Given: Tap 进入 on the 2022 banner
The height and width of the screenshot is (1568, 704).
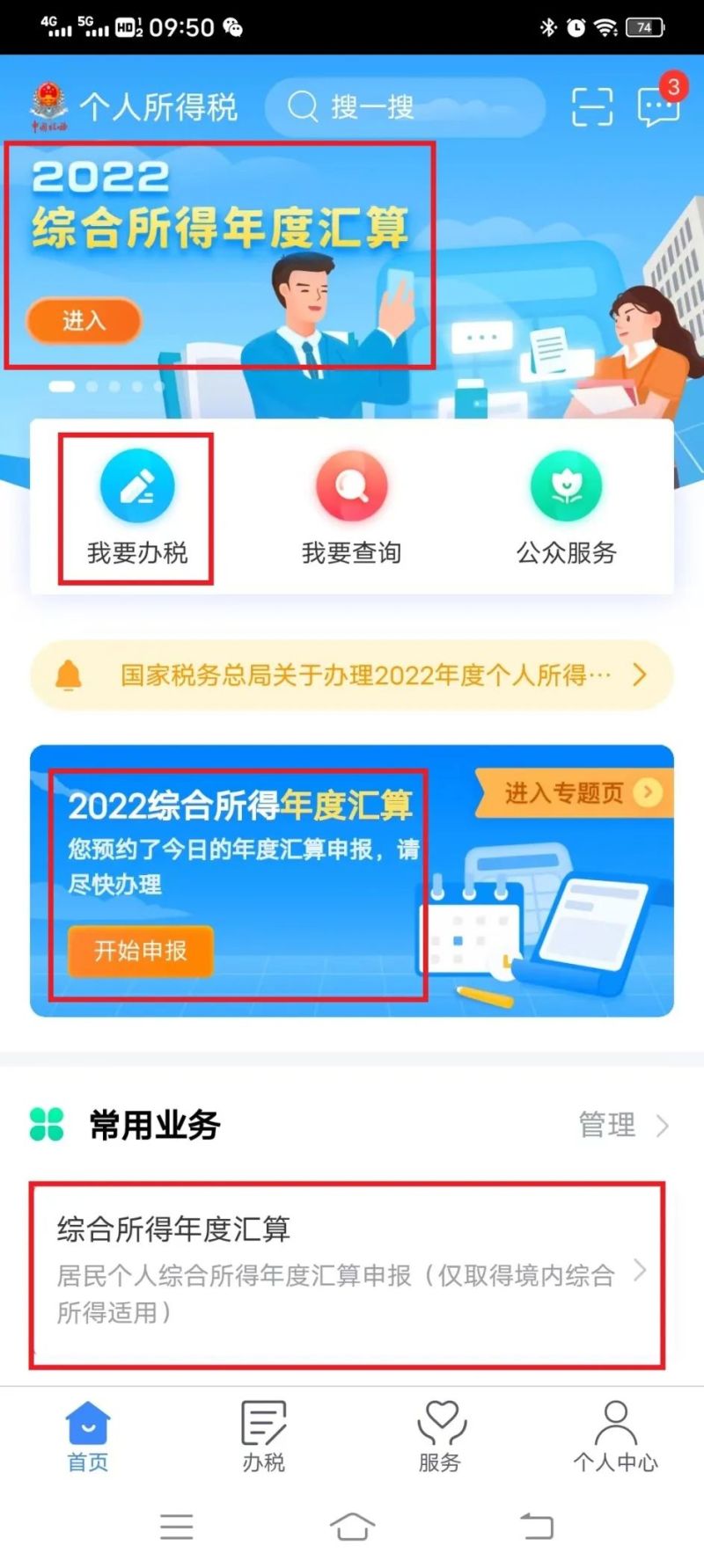Looking at the screenshot, I should click(84, 320).
